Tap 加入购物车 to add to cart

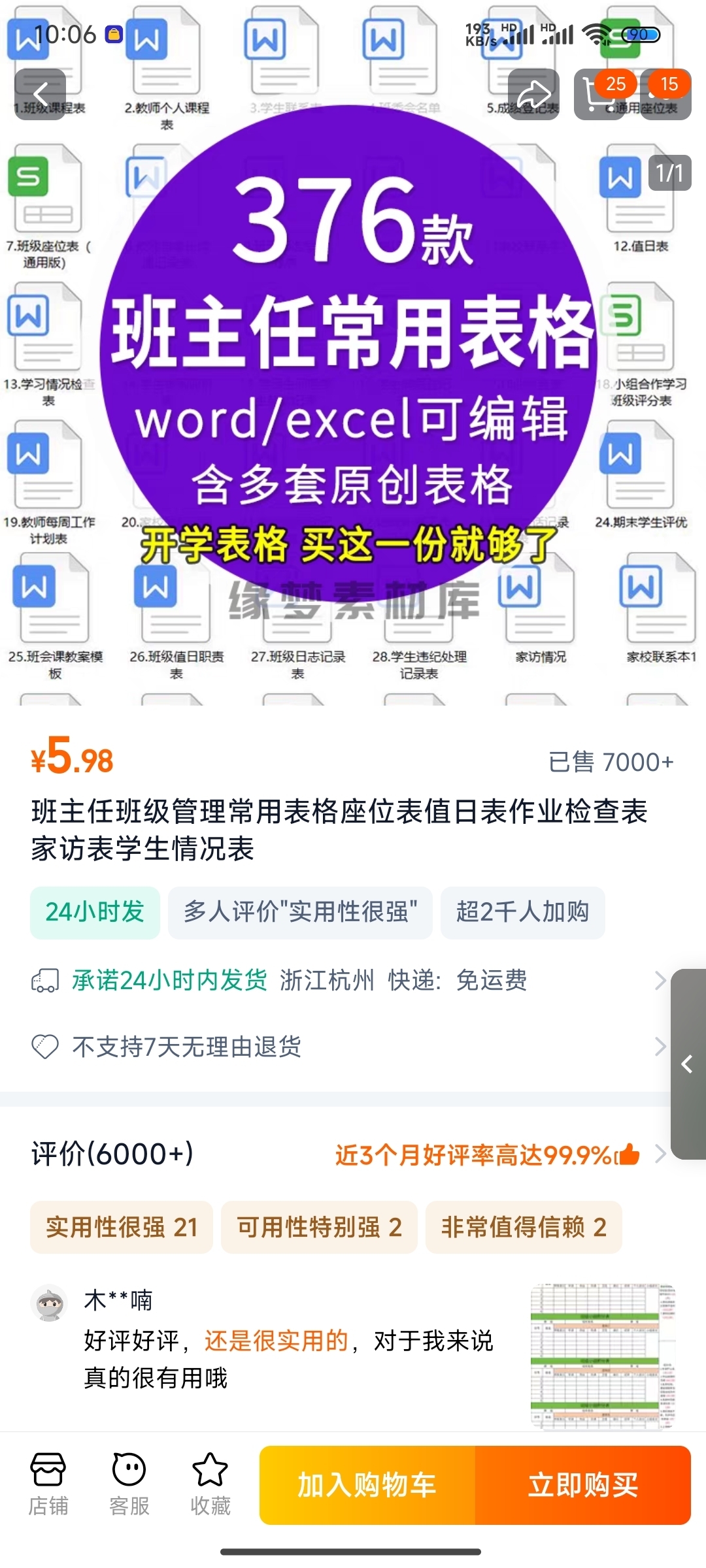[x=367, y=1486]
